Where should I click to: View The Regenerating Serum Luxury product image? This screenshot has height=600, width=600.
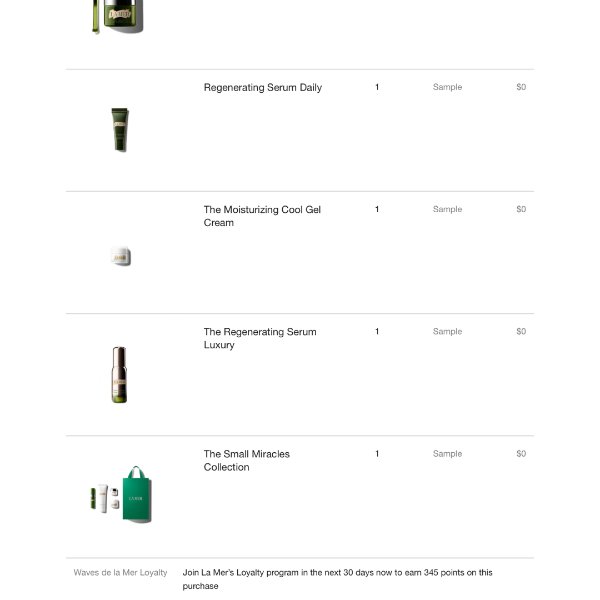pos(120,375)
